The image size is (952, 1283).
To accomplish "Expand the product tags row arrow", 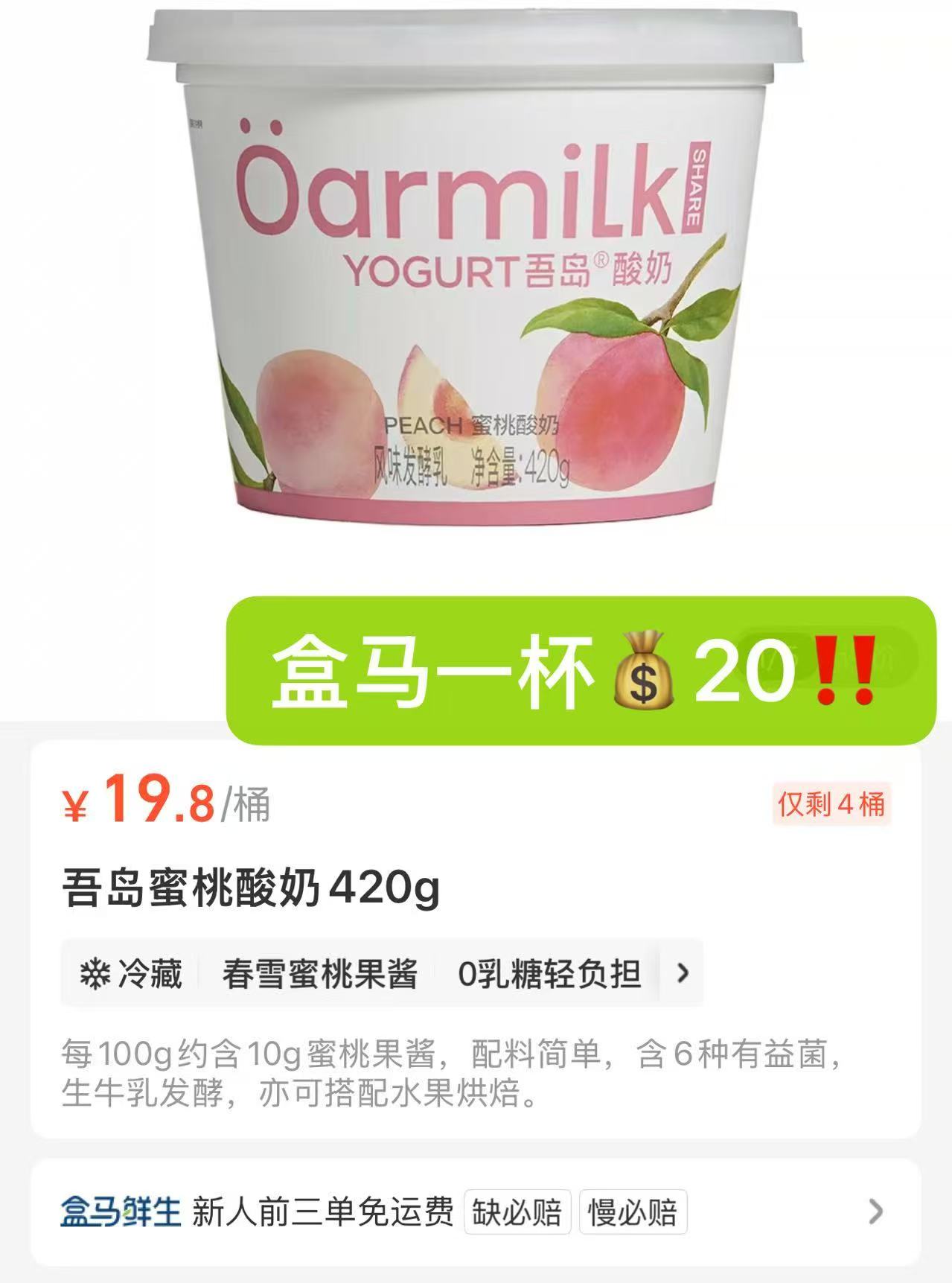I will [683, 973].
